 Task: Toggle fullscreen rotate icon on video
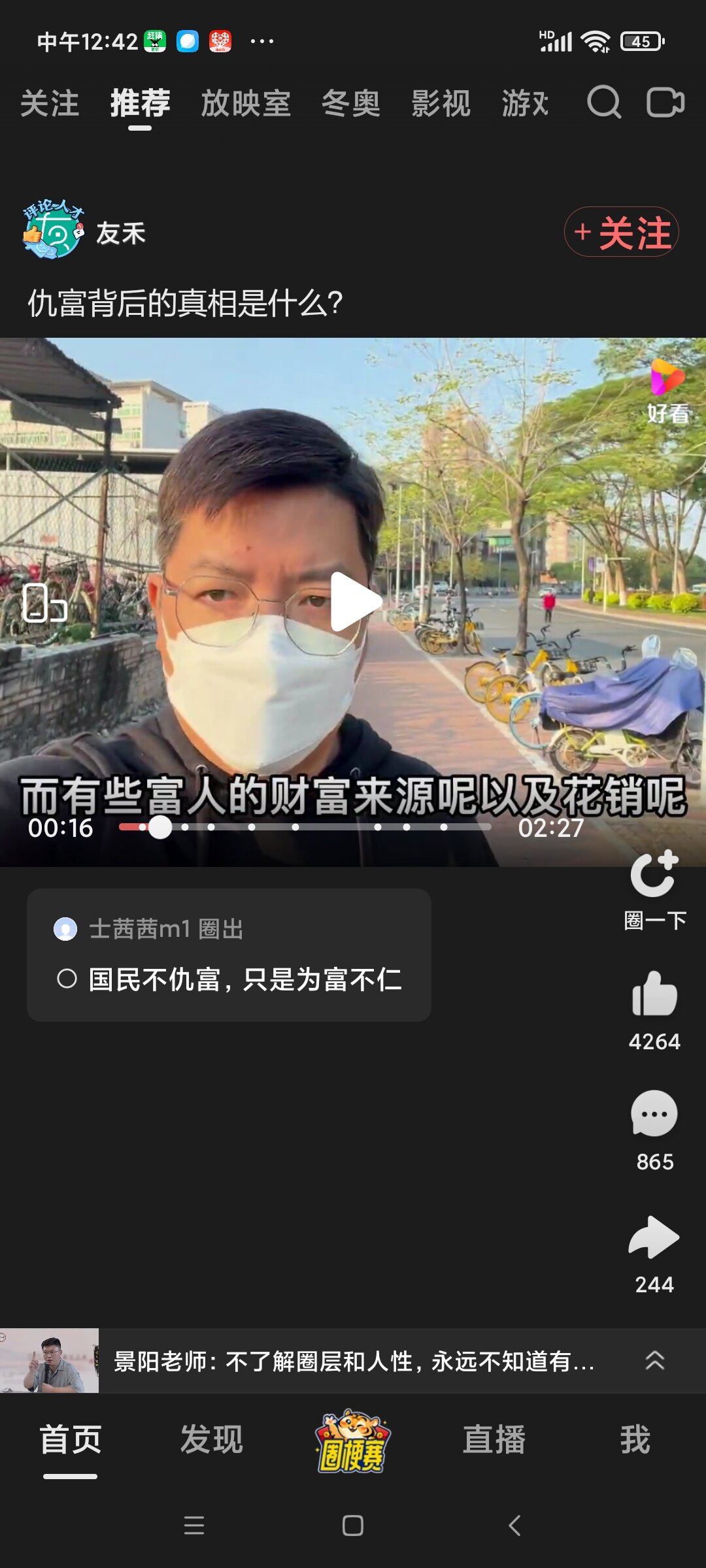point(44,602)
